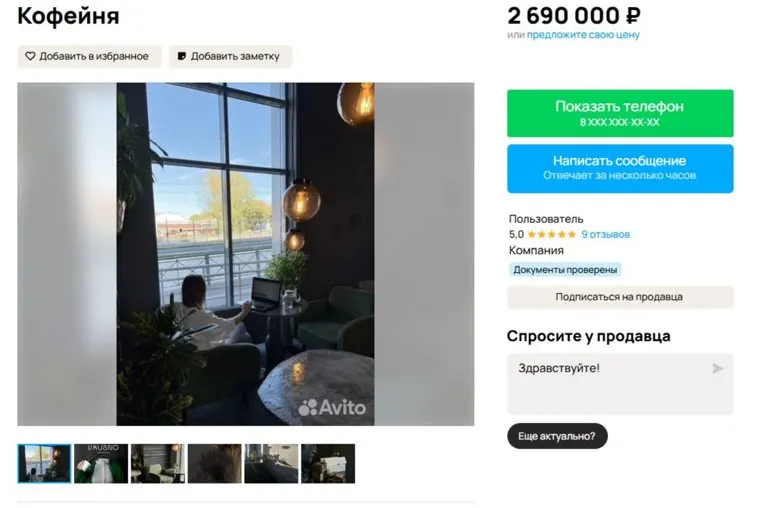Send the message with arrow icon
The width and height of the screenshot is (760, 508).
tap(717, 368)
